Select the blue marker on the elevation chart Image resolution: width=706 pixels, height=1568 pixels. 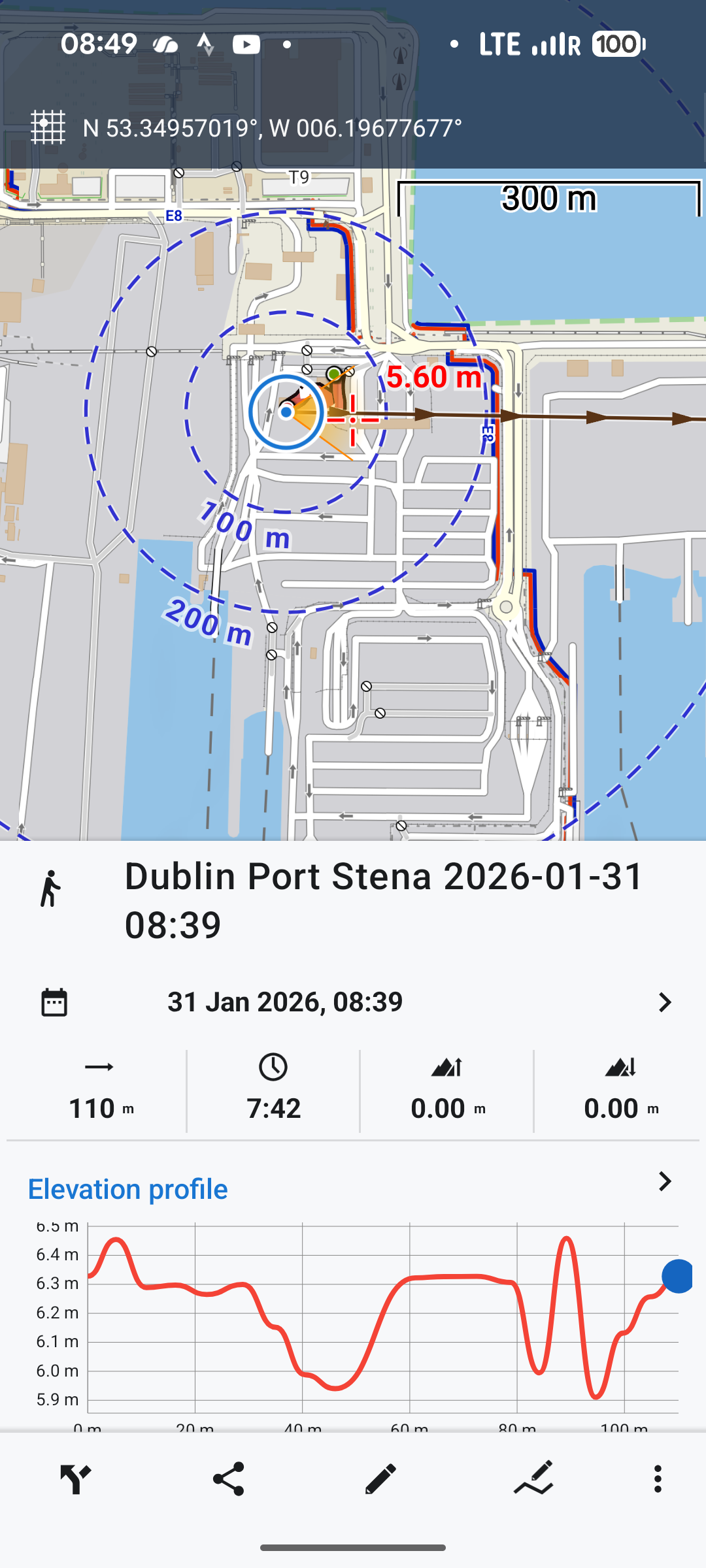point(677,1276)
